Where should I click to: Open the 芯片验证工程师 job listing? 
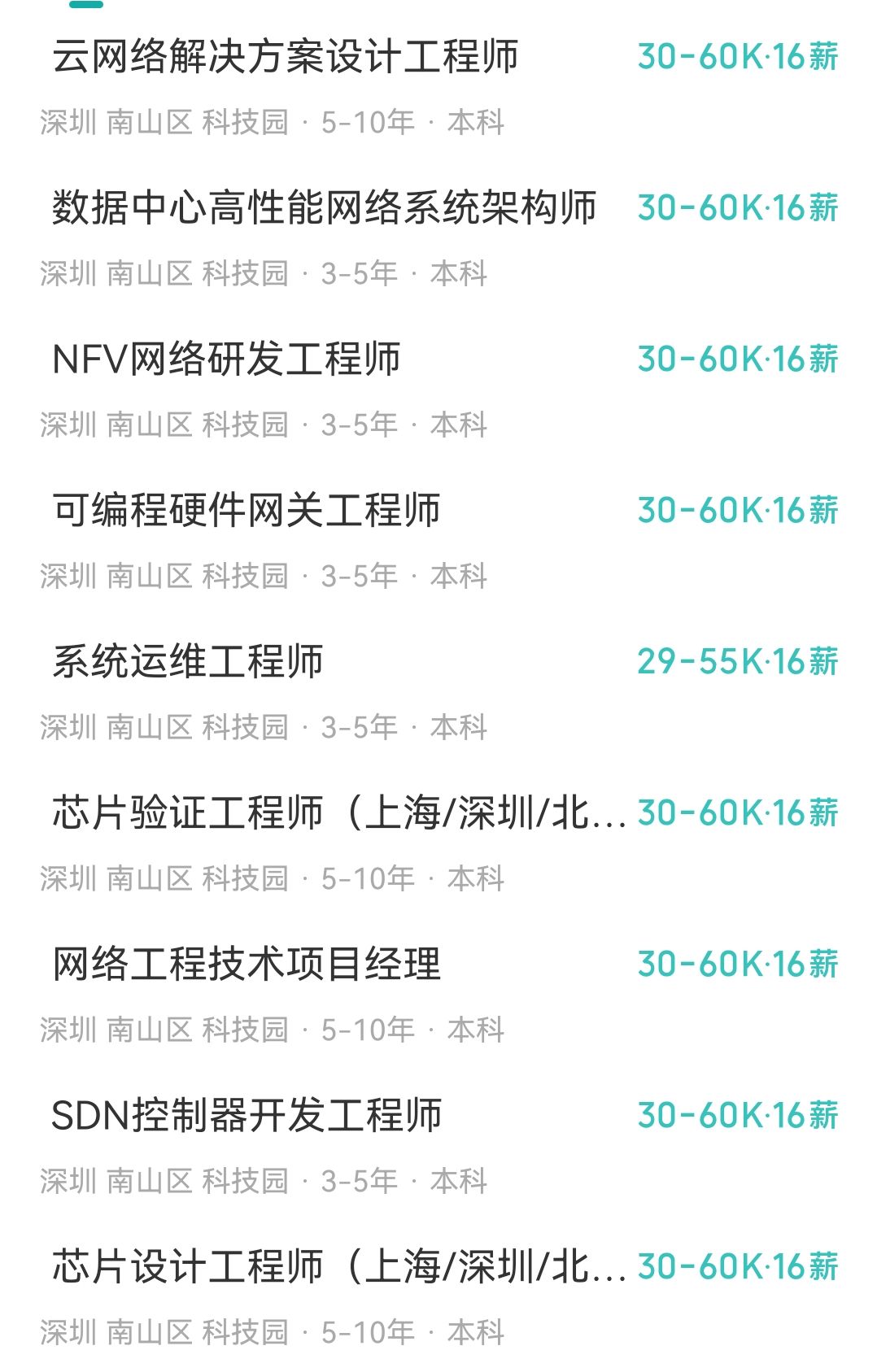(x=338, y=813)
